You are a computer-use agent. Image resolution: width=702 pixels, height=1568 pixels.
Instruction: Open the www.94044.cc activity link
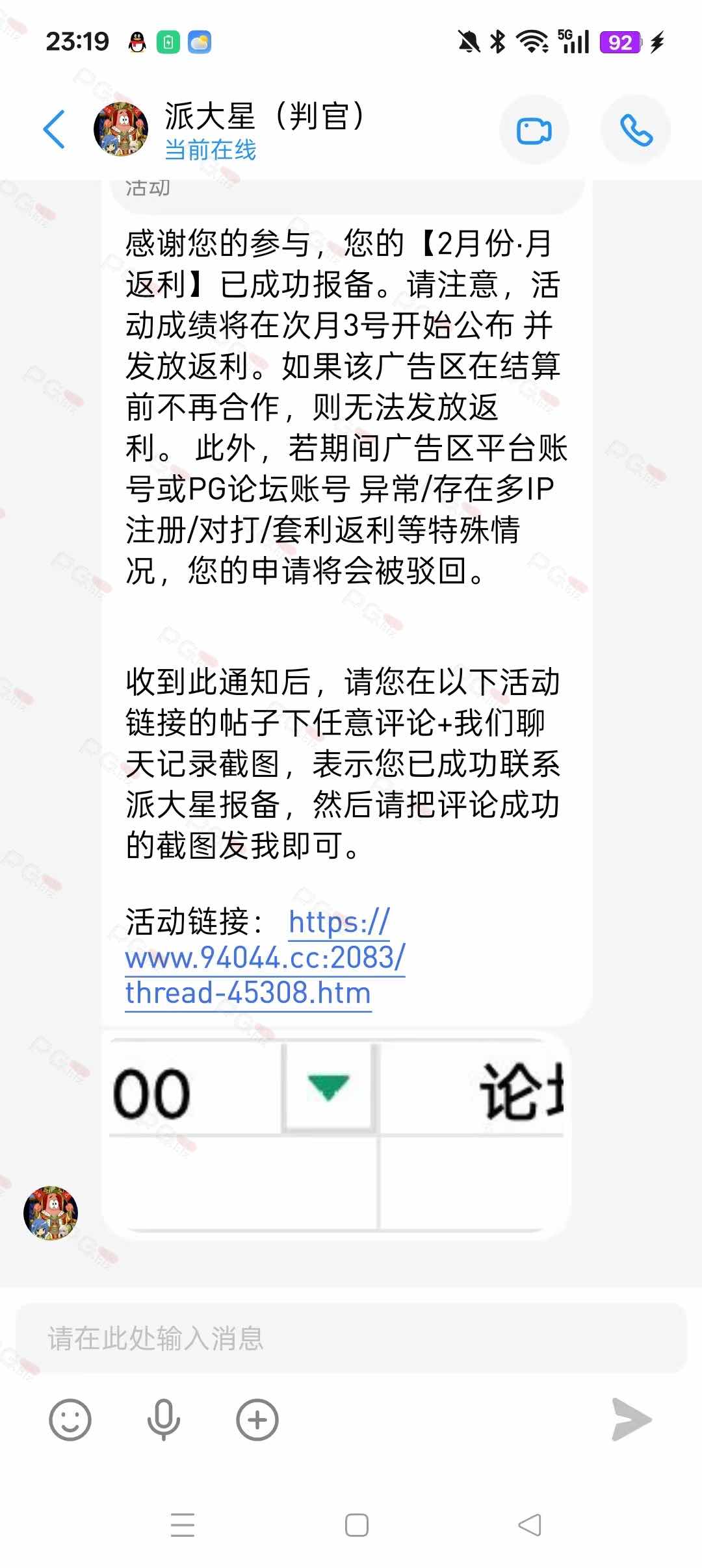[265, 958]
